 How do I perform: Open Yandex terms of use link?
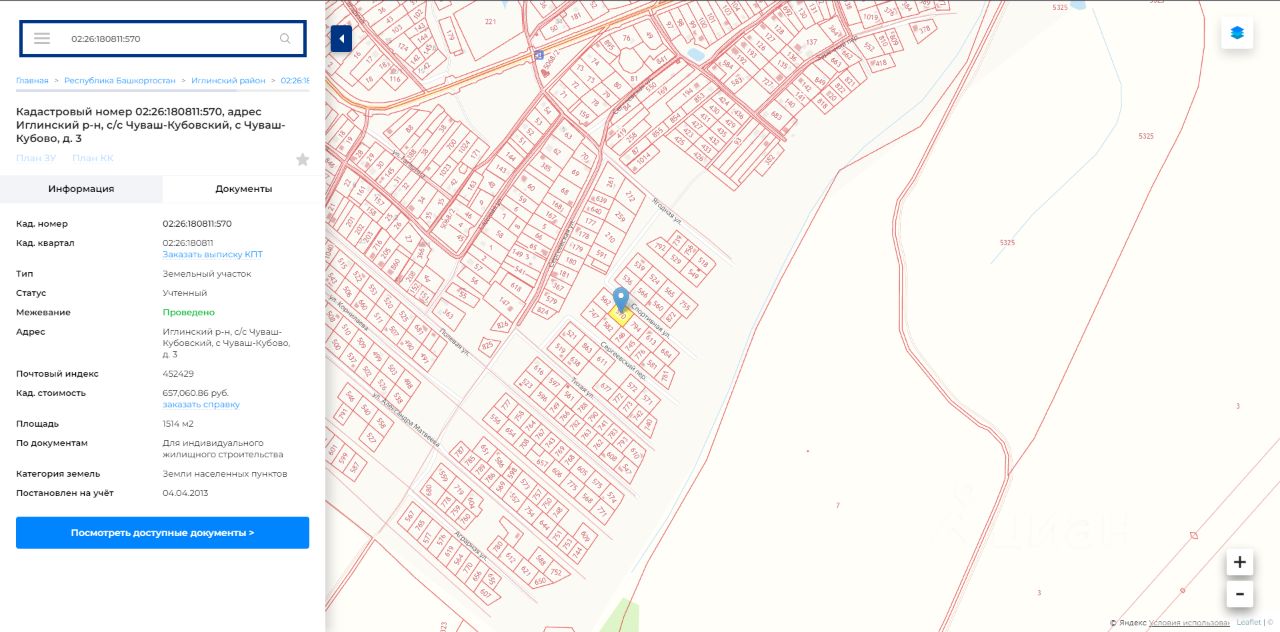coord(1189,623)
